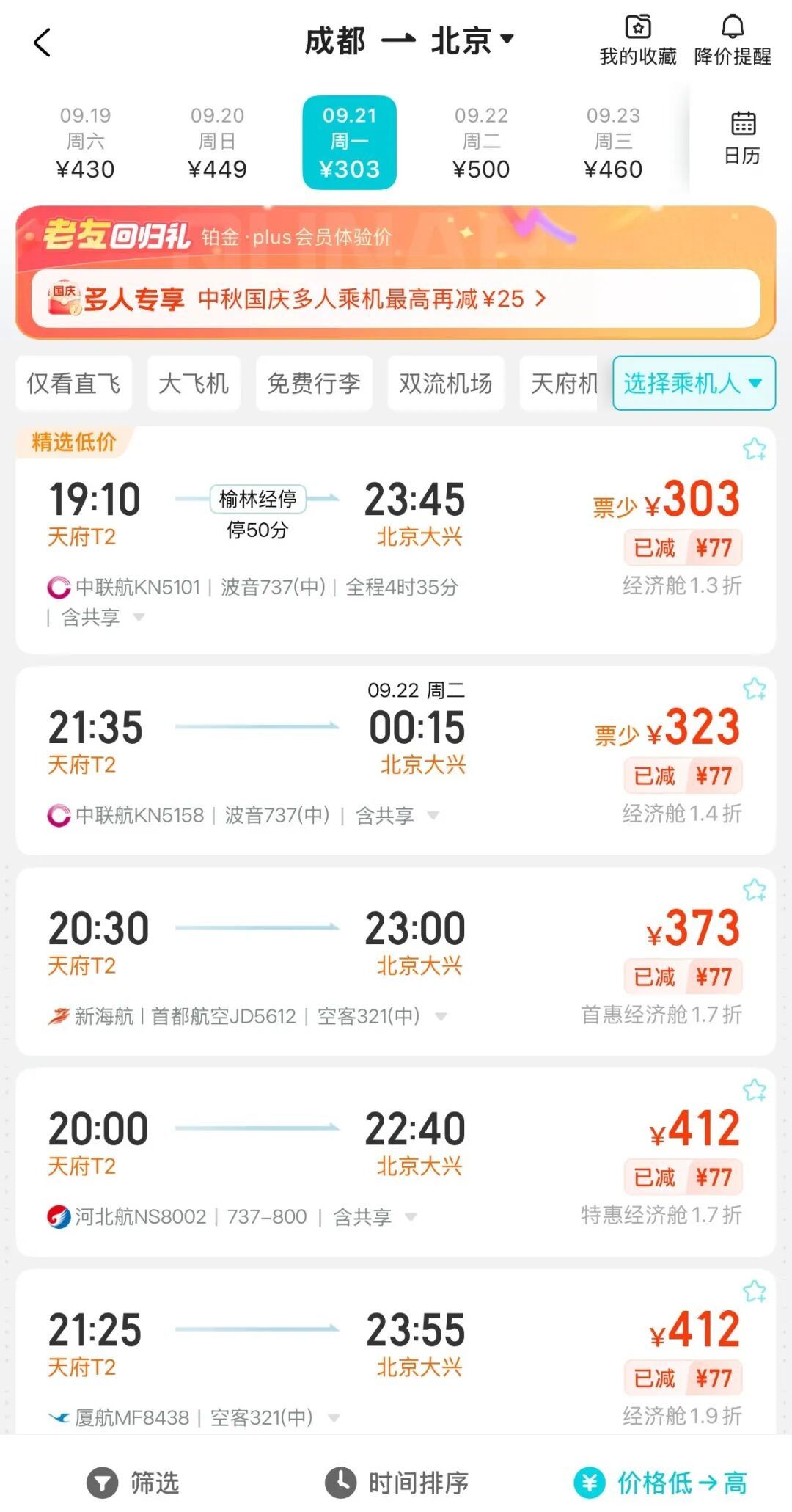Open 降价提醒 price alert bell

pos(733,41)
